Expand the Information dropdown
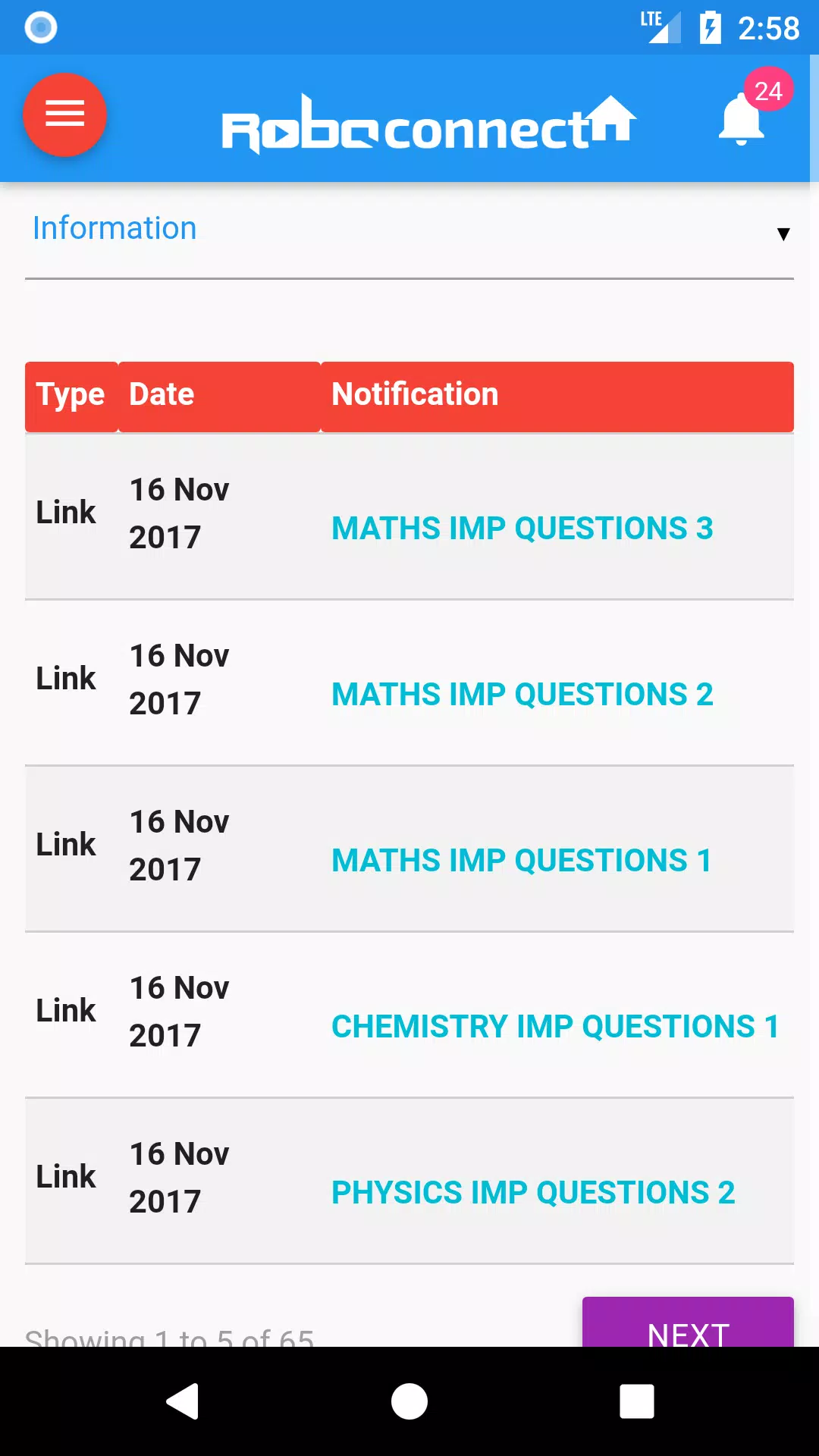This screenshot has height=1456, width=819. (409, 230)
